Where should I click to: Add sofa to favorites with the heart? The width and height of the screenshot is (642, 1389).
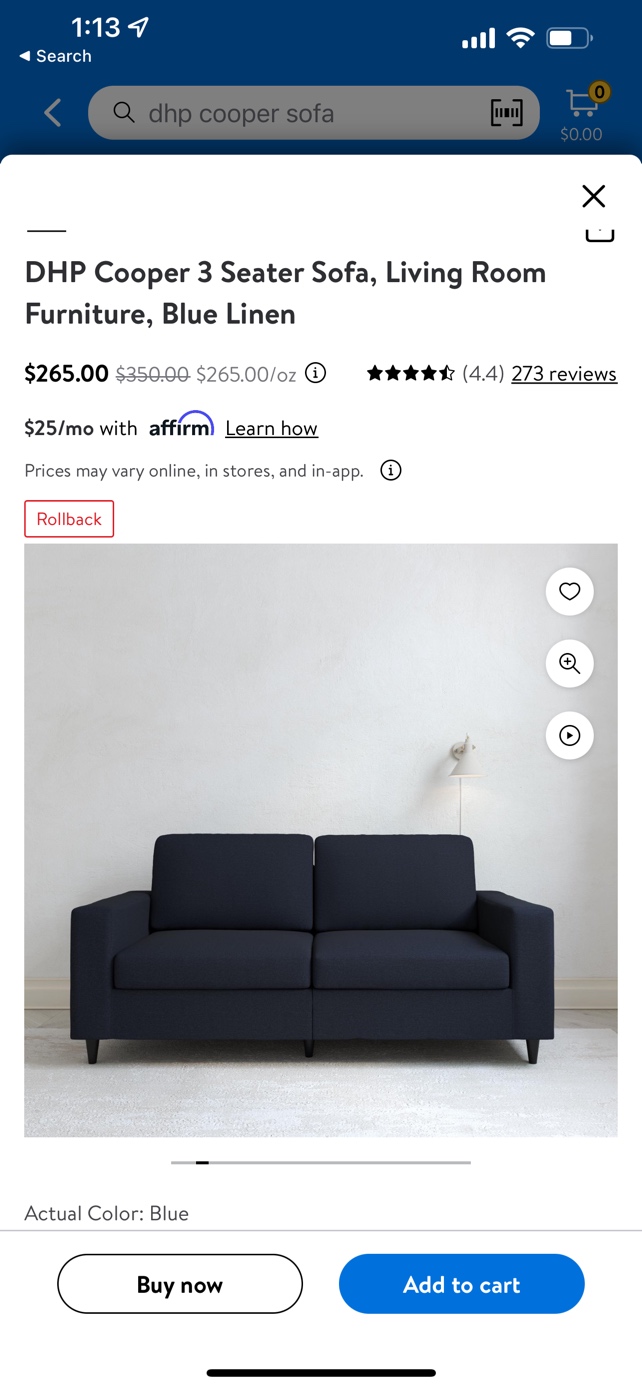click(570, 591)
